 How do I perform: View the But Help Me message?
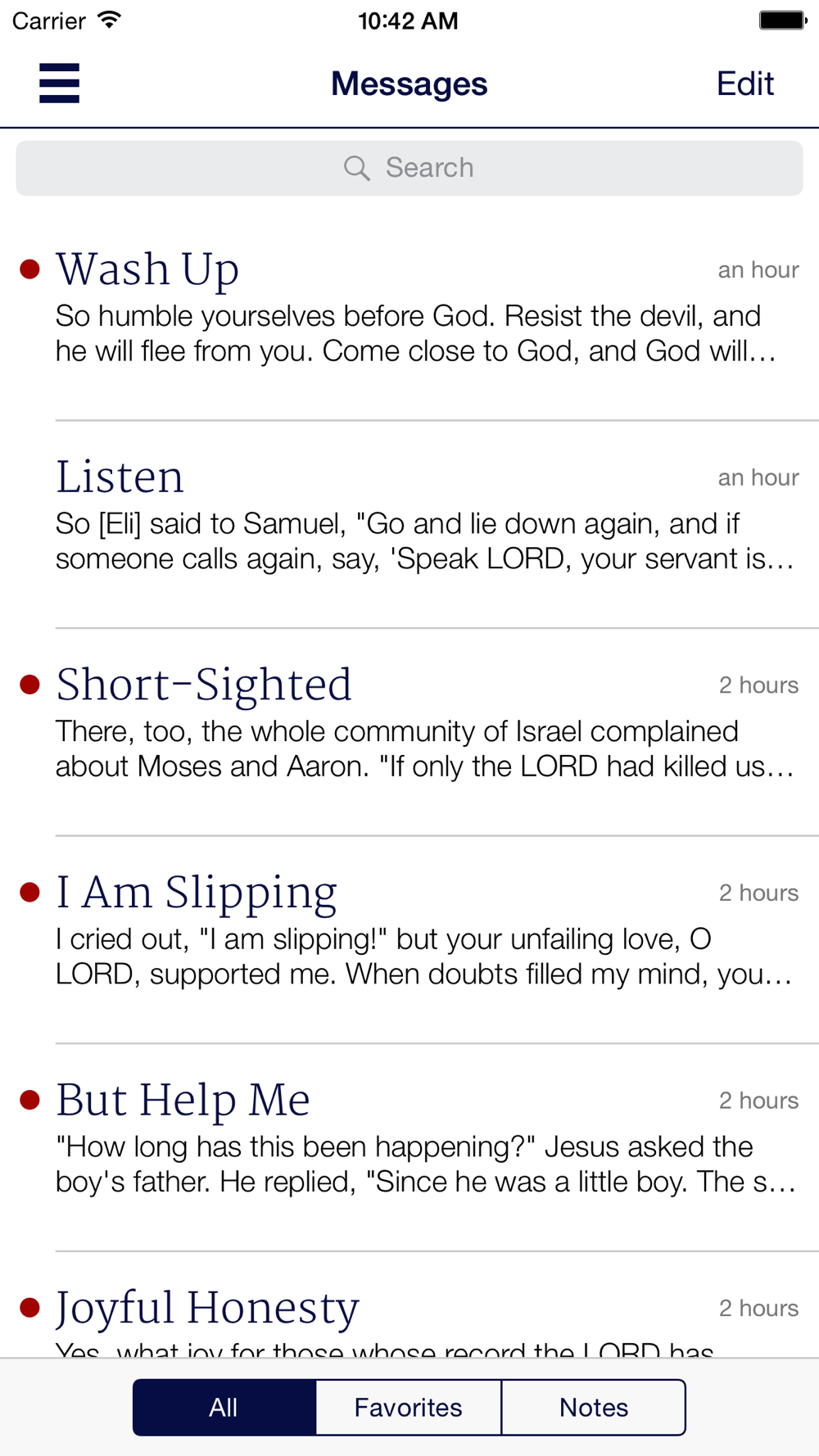(x=409, y=1148)
